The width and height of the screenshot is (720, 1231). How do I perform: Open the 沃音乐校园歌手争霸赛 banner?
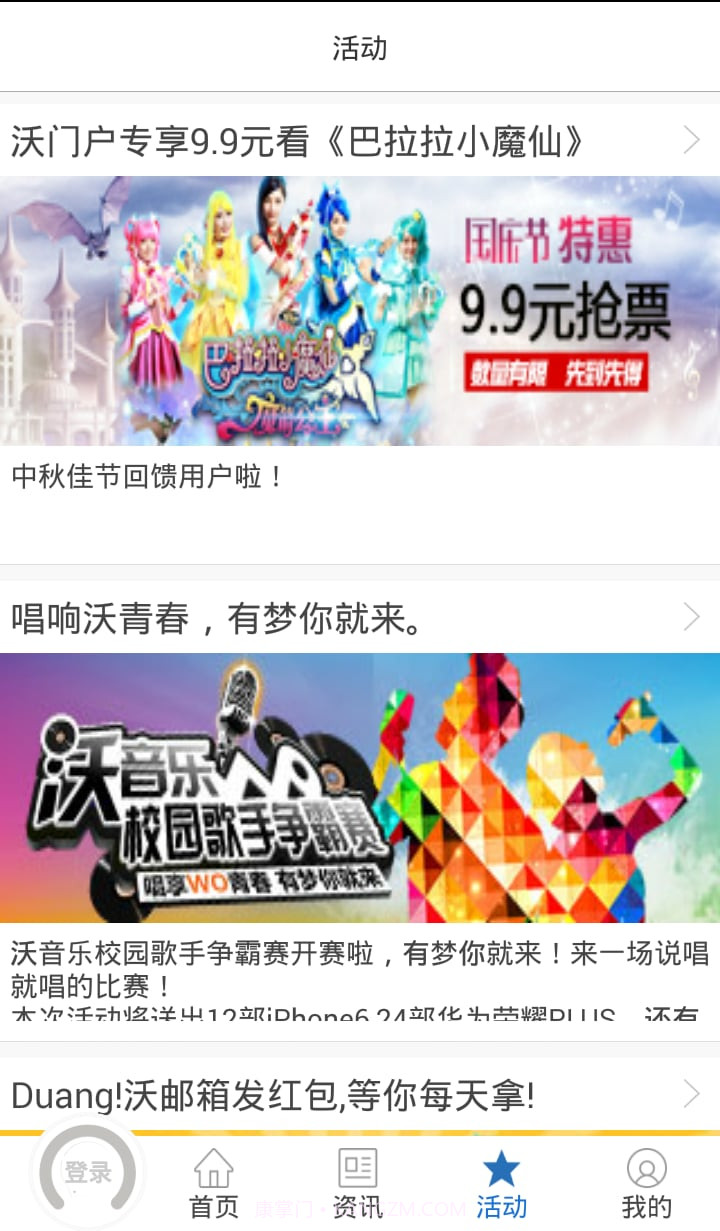pos(360,790)
